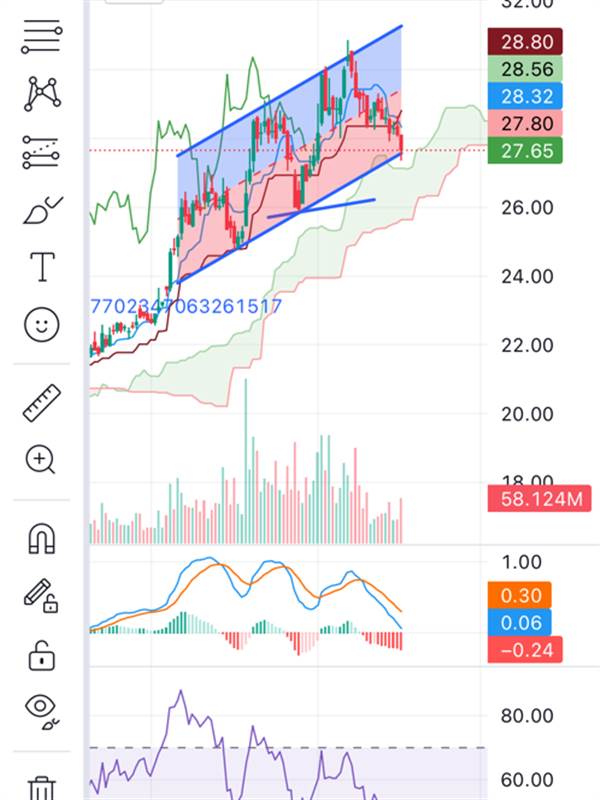Image resolution: width=600 pixels, height=800 pixels.
Task: Remove drawings with the trash icon
Action: [41, 787]
